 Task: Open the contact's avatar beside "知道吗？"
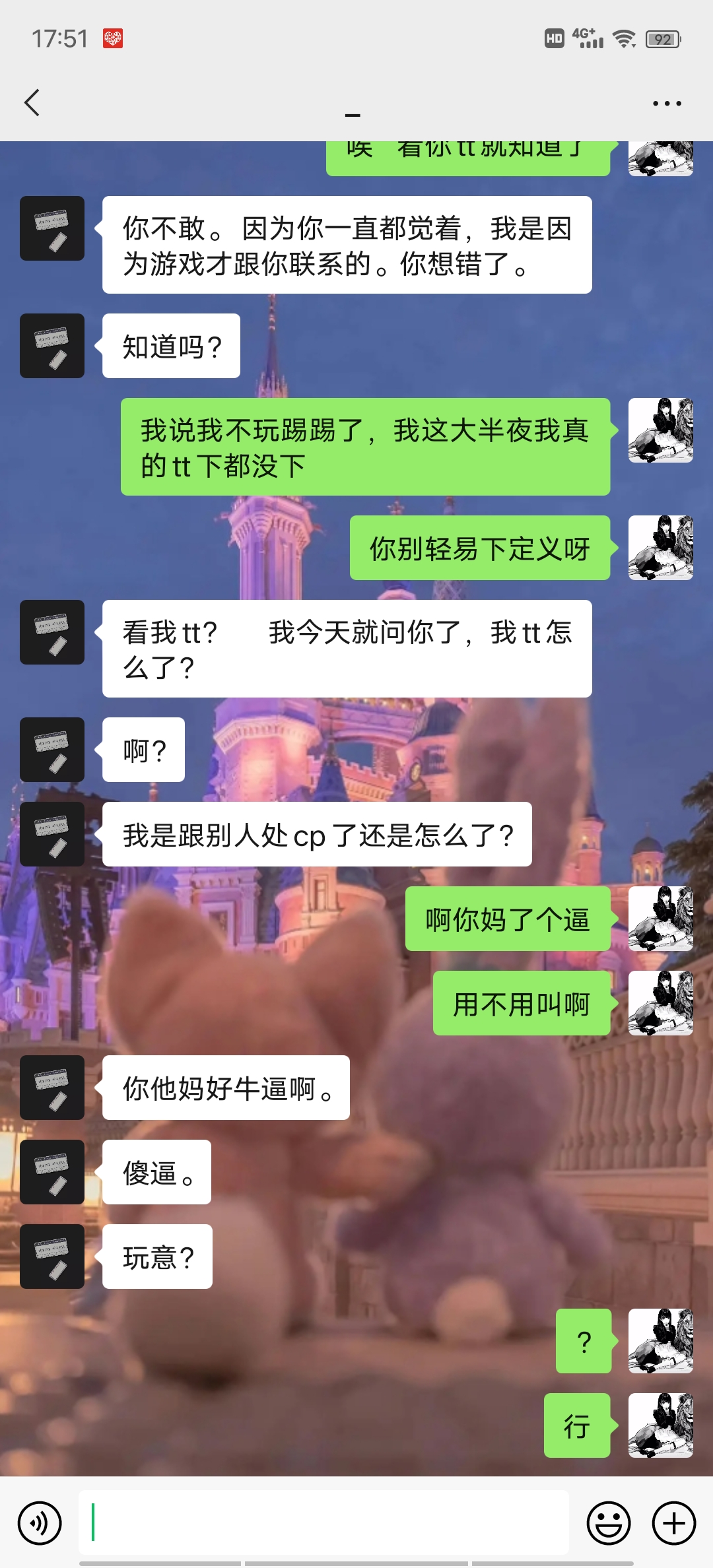52,346
